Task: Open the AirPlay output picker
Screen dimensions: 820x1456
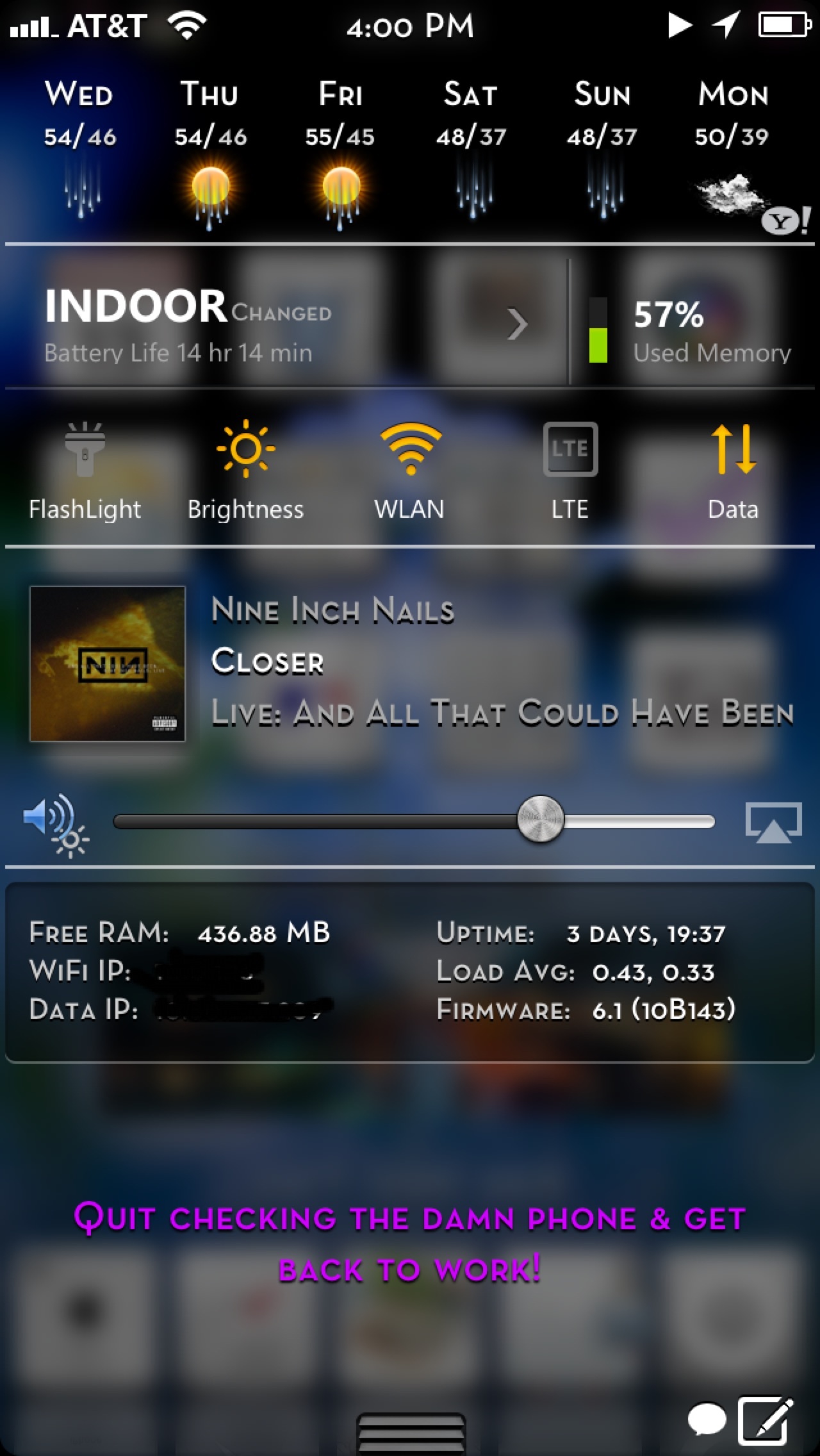Action: (x=773, y=822)
